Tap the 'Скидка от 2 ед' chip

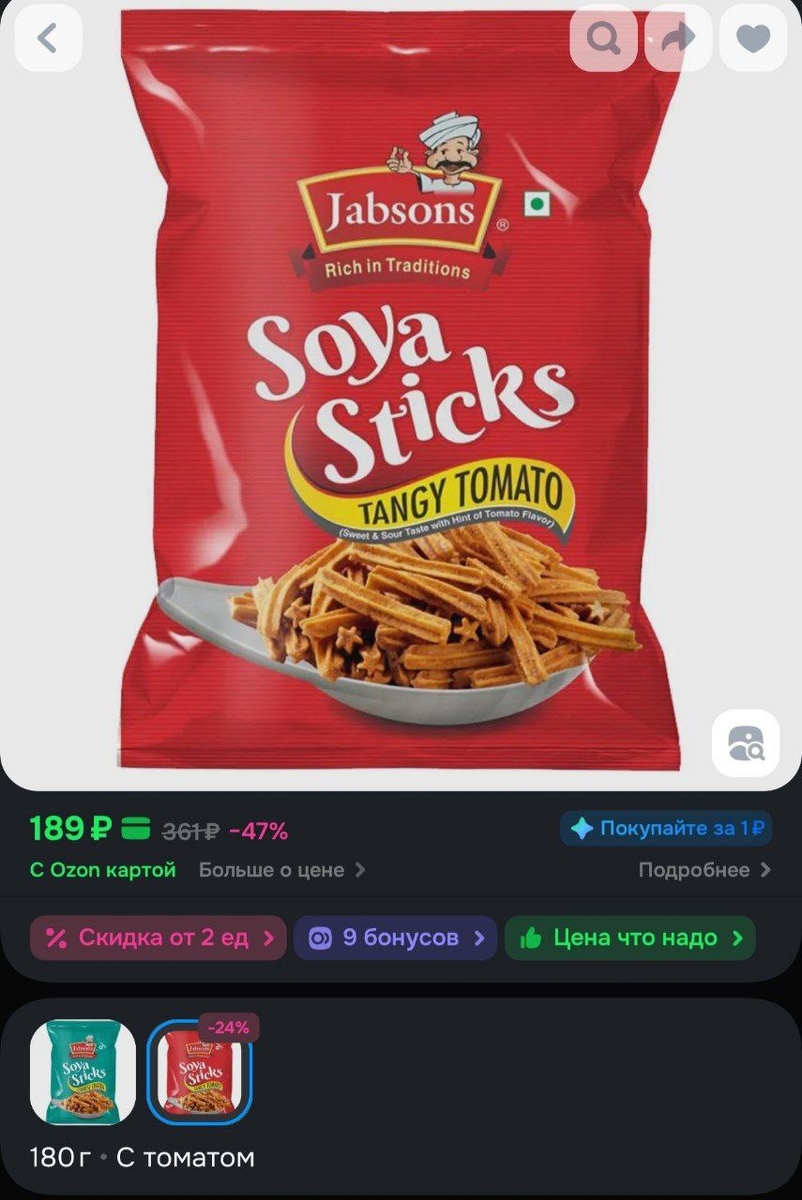pyautogui.click(x=158, y=938)
